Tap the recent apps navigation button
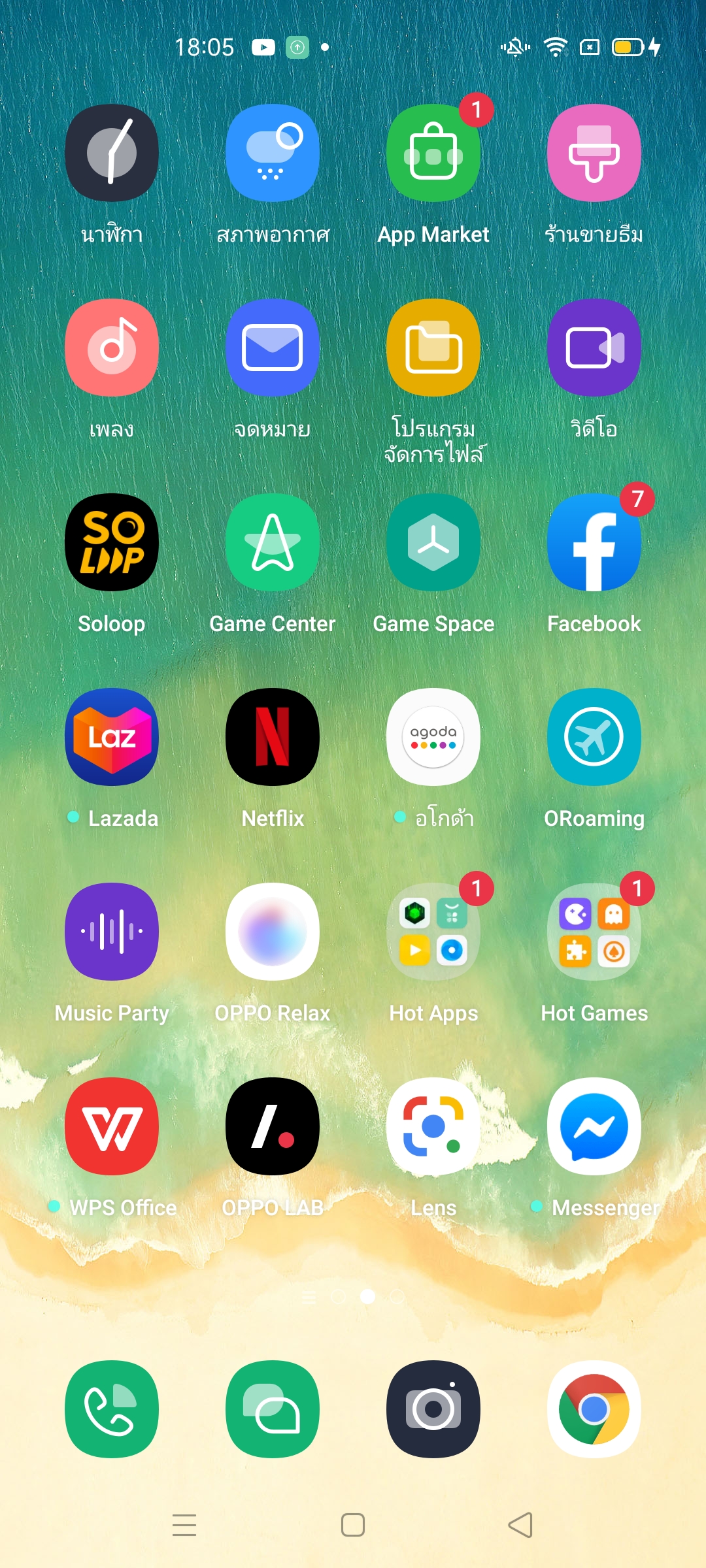The height and width of the screenshot is (1568, 706). [x=184, y=1525]
